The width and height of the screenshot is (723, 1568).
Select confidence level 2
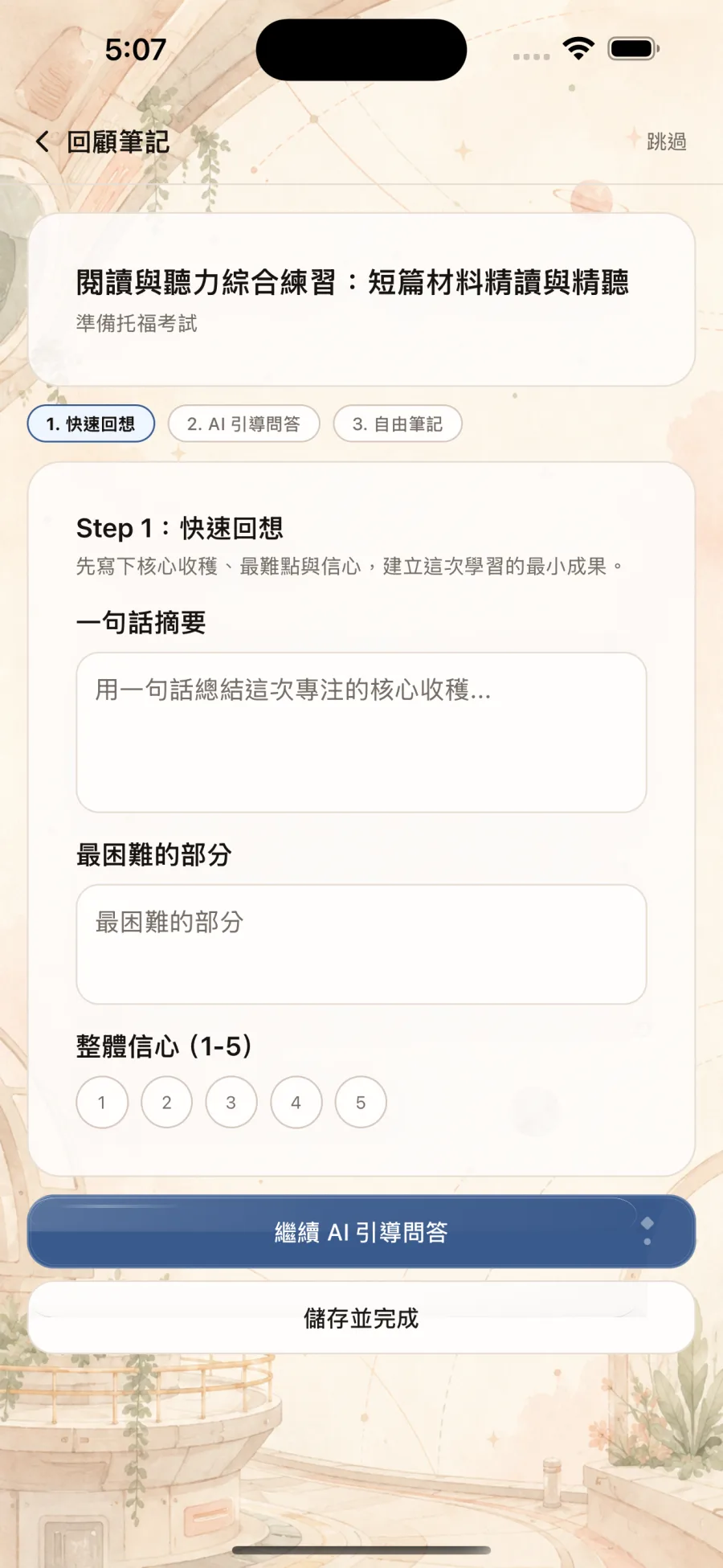(x=166, y=1102)
